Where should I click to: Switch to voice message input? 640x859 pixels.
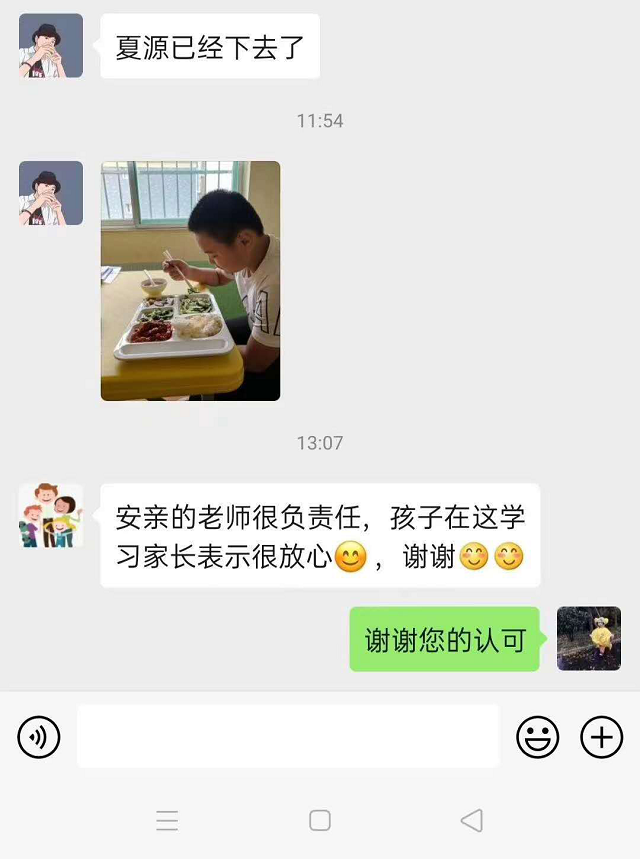pos(39,738)
